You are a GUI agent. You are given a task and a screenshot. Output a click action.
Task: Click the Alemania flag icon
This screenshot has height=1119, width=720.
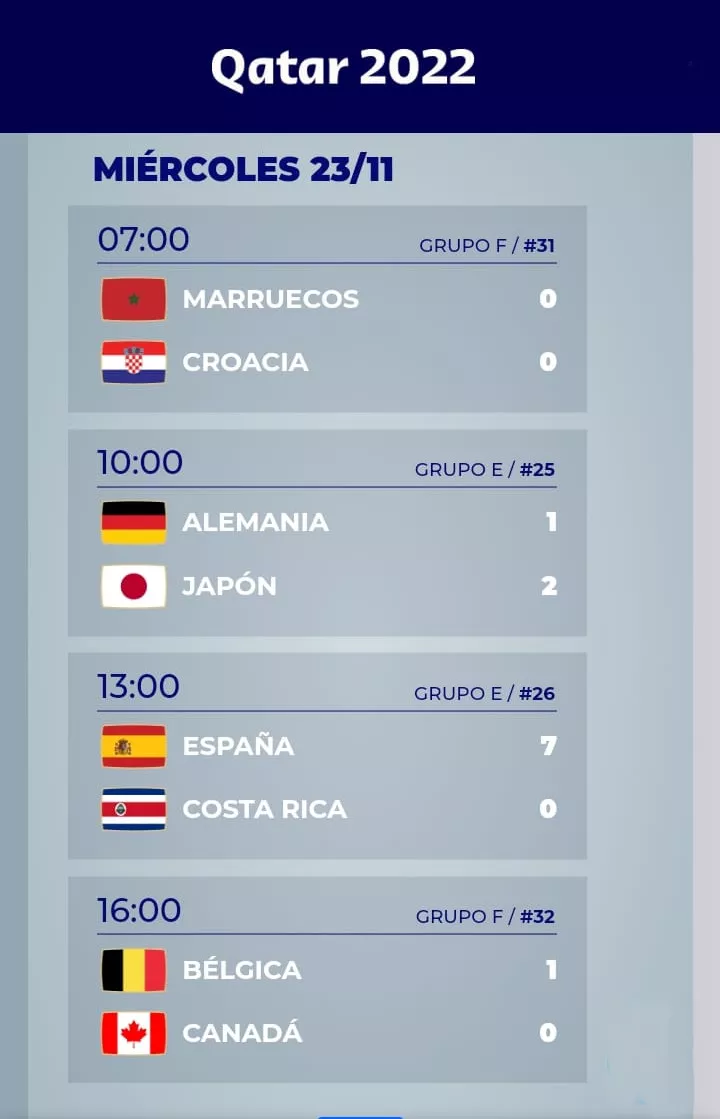(133, 522)
